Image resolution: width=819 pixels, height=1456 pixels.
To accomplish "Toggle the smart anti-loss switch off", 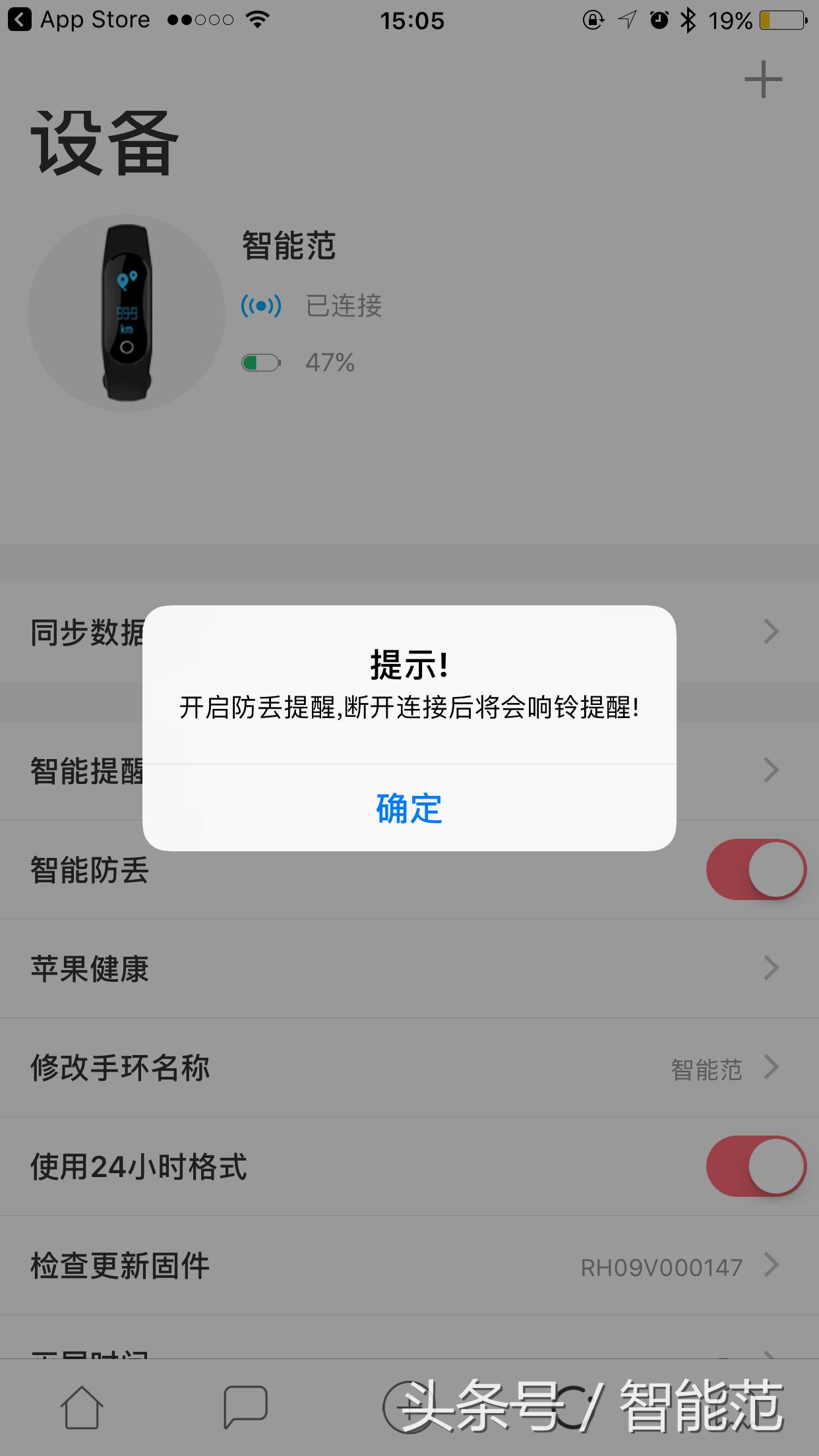I will pos(754,869).
